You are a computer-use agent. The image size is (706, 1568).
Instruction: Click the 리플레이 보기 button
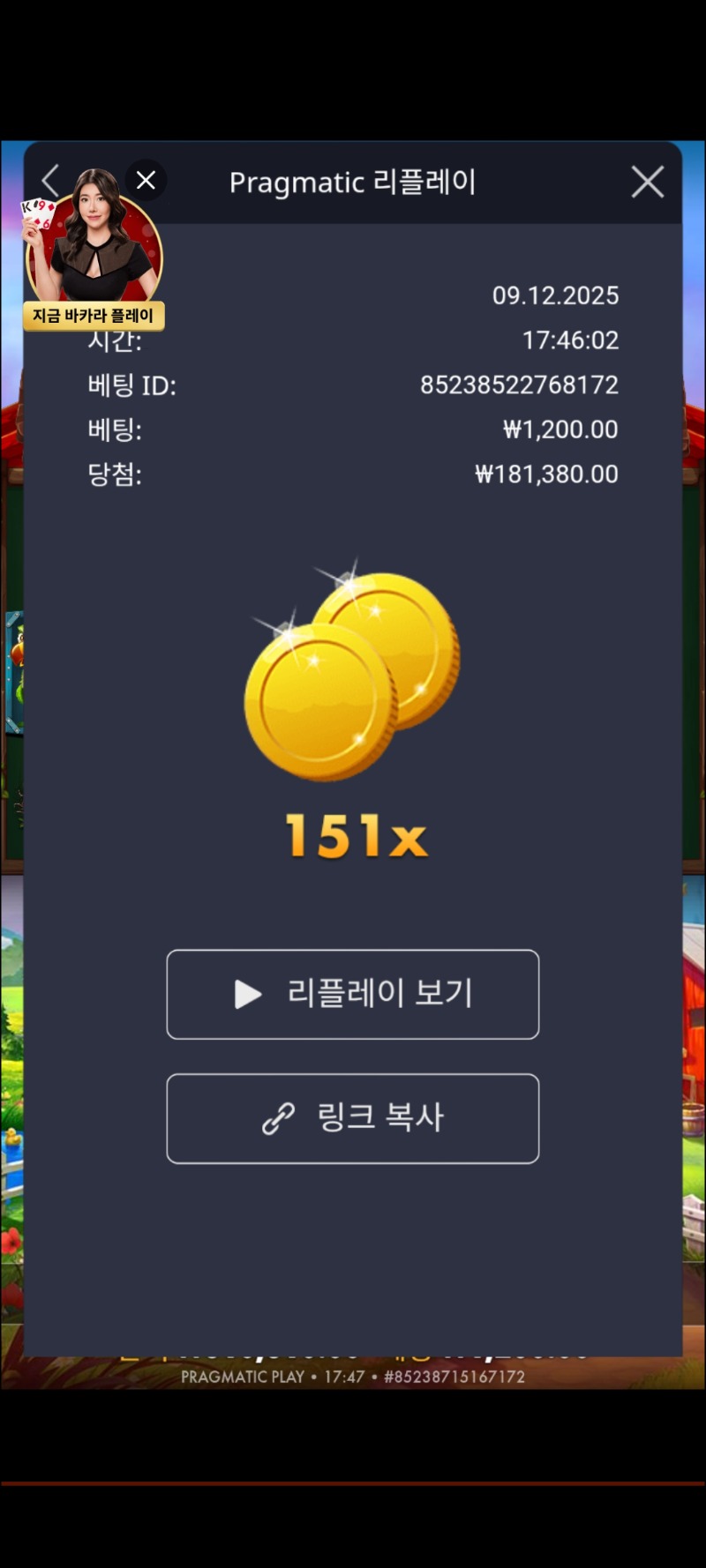(x=353, y=994)
